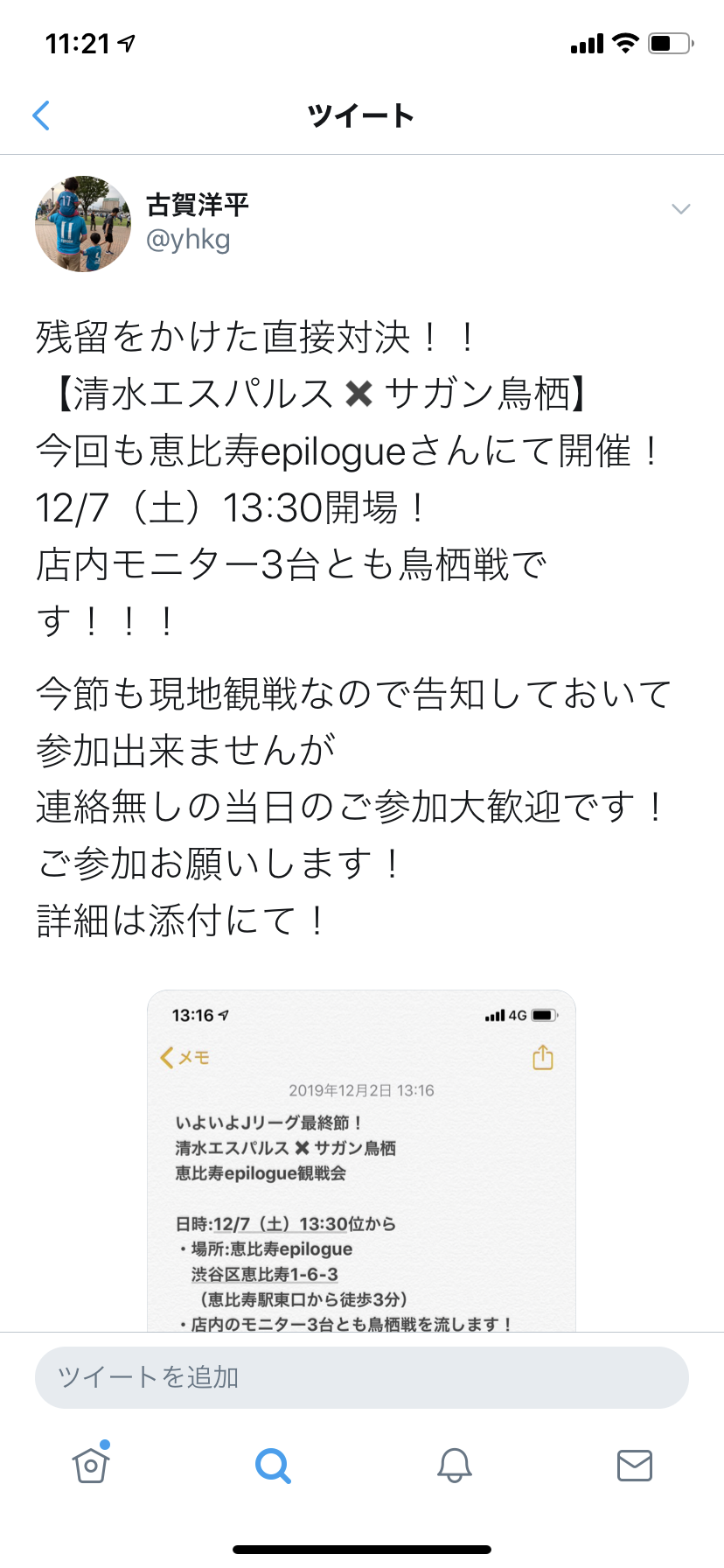Switch to the Search tab

coord(273,1465)
